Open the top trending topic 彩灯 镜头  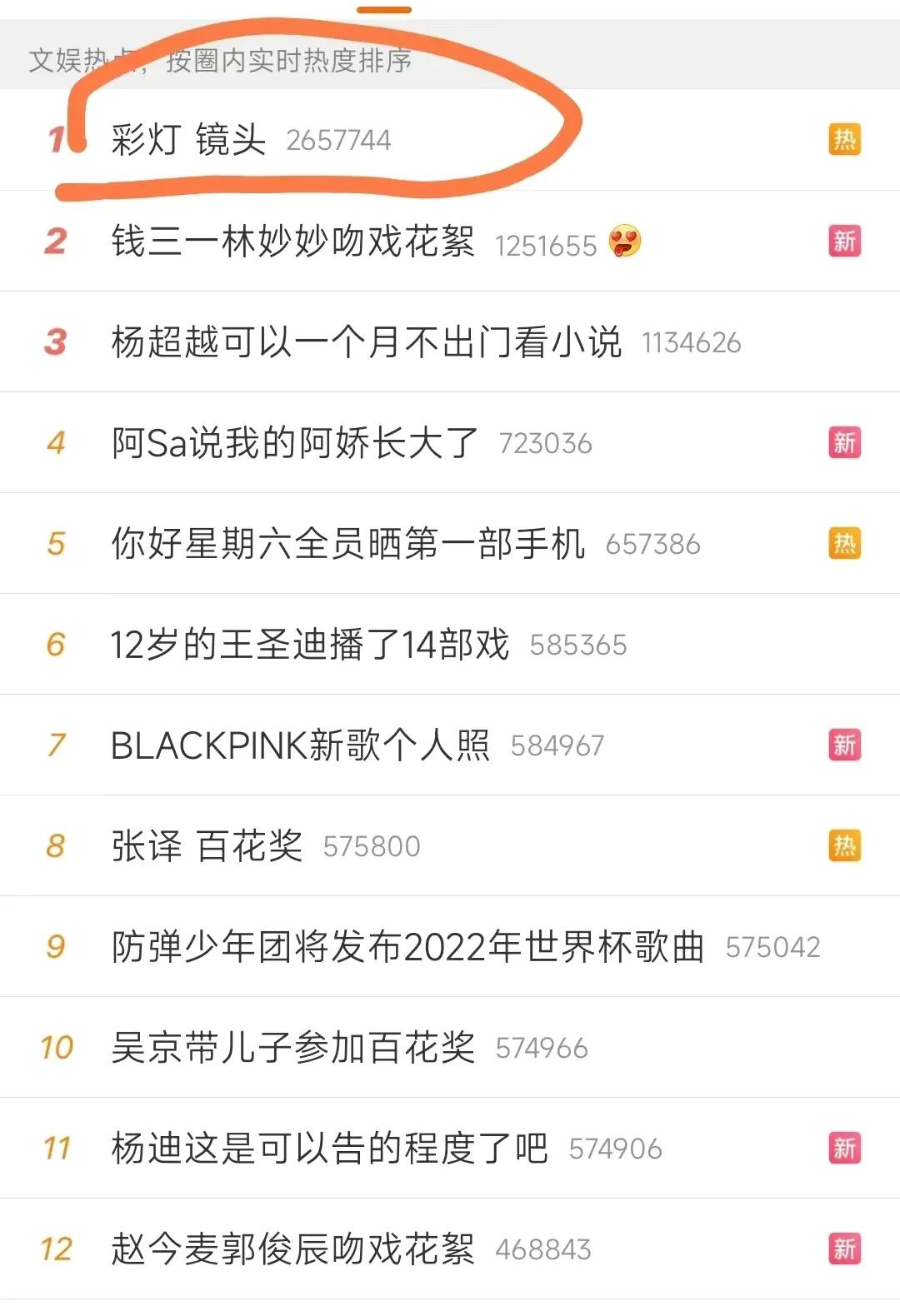coord(188,139)
